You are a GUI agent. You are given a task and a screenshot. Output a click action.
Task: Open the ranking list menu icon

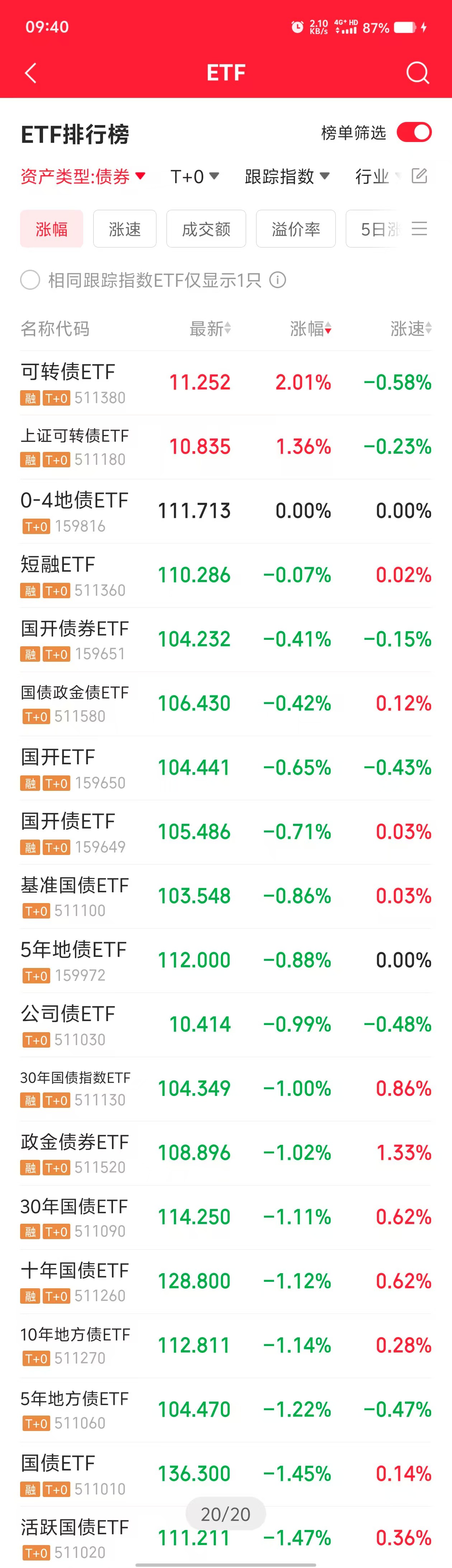tap(419, 229)
